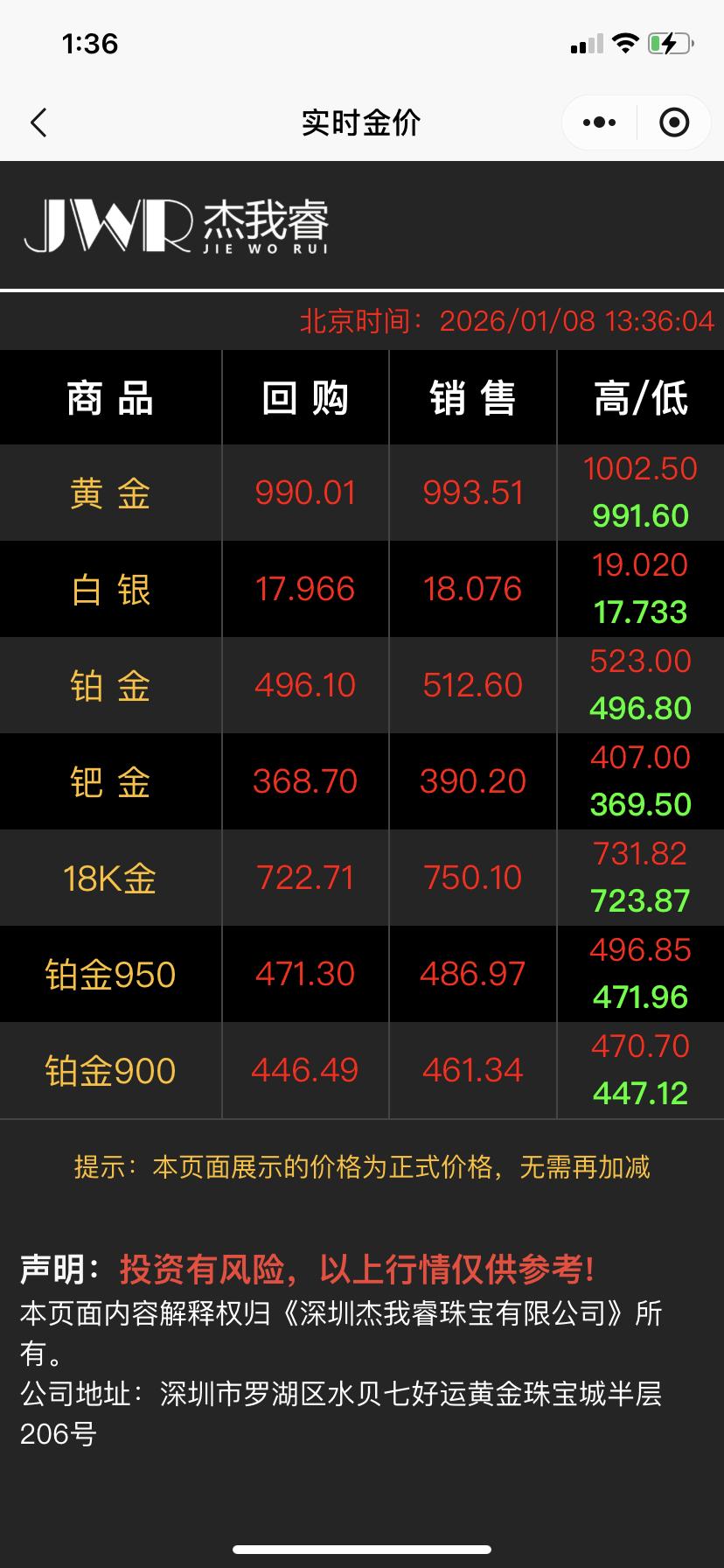
Task: Tap the cellular signal bars icon
Action: pos(584,42)
